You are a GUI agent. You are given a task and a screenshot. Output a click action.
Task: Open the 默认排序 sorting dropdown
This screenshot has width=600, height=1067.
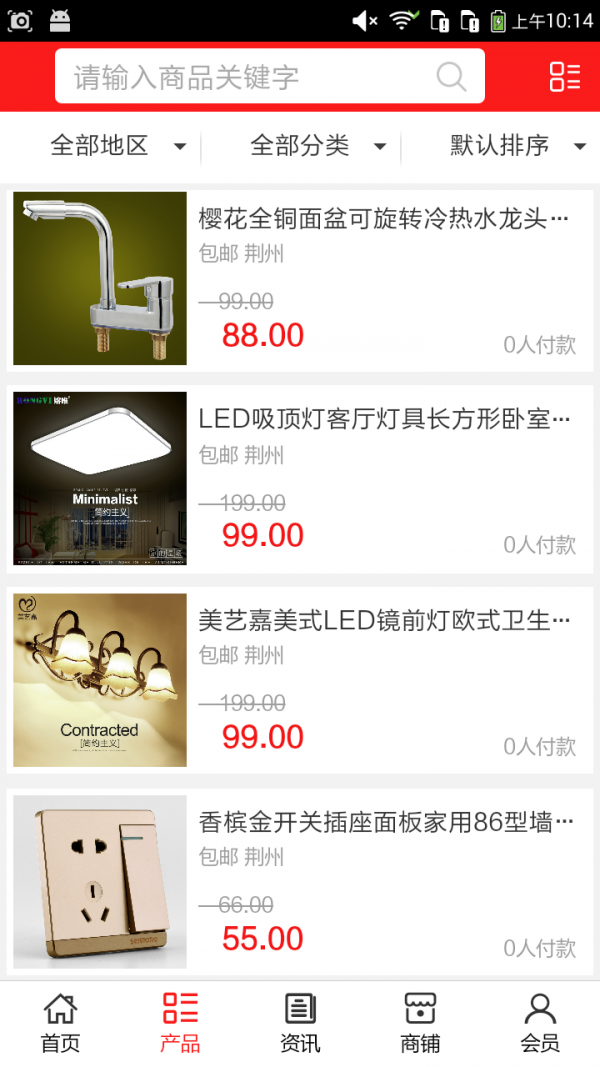(516, 146)
